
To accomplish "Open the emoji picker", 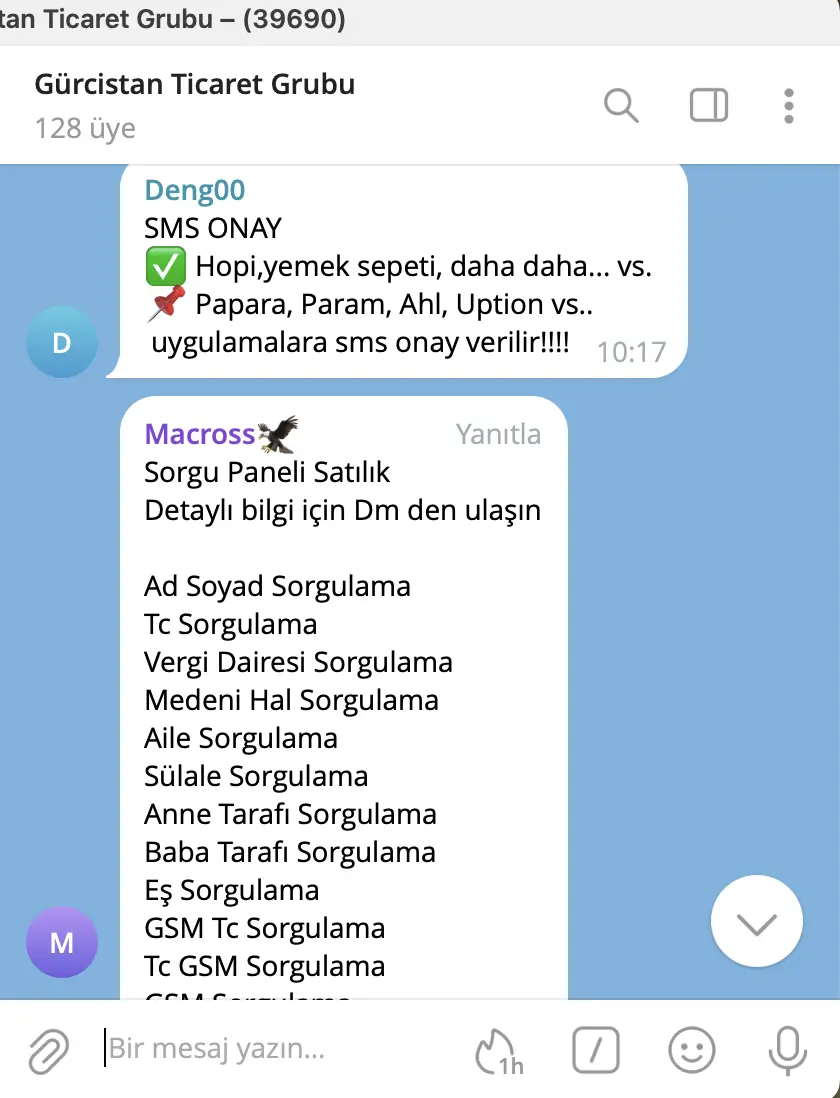I will pyautogui.click(x=691, y=1050).
